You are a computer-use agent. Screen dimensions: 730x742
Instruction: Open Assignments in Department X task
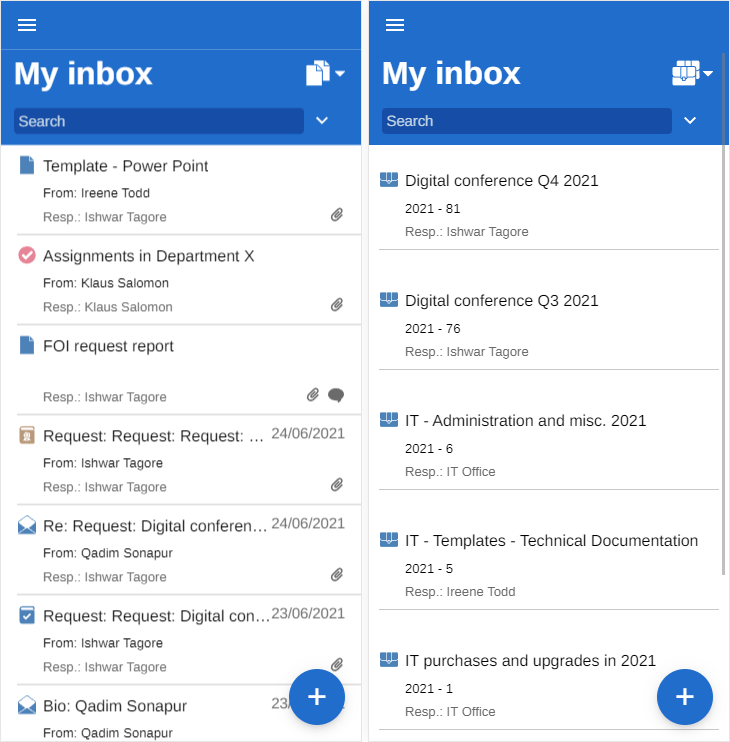148,256
